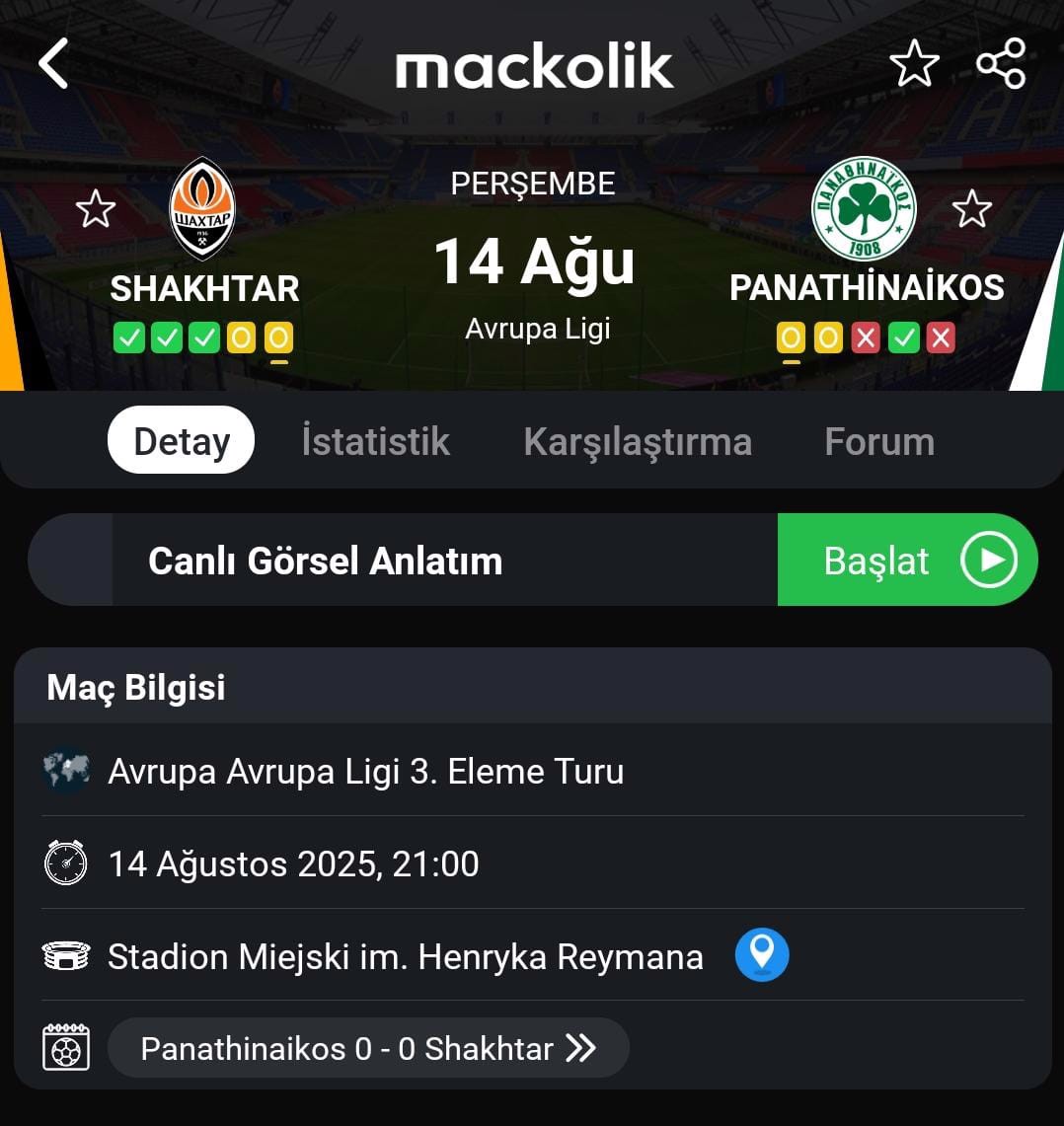Open Panathinaikos 0 - 0 Shakhtar first leg

[368, 1048]
